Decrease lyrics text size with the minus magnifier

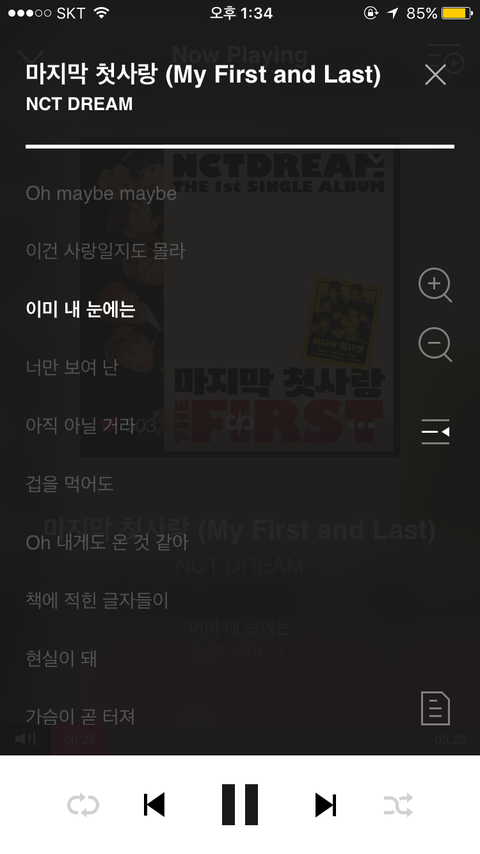click(435, 345)
